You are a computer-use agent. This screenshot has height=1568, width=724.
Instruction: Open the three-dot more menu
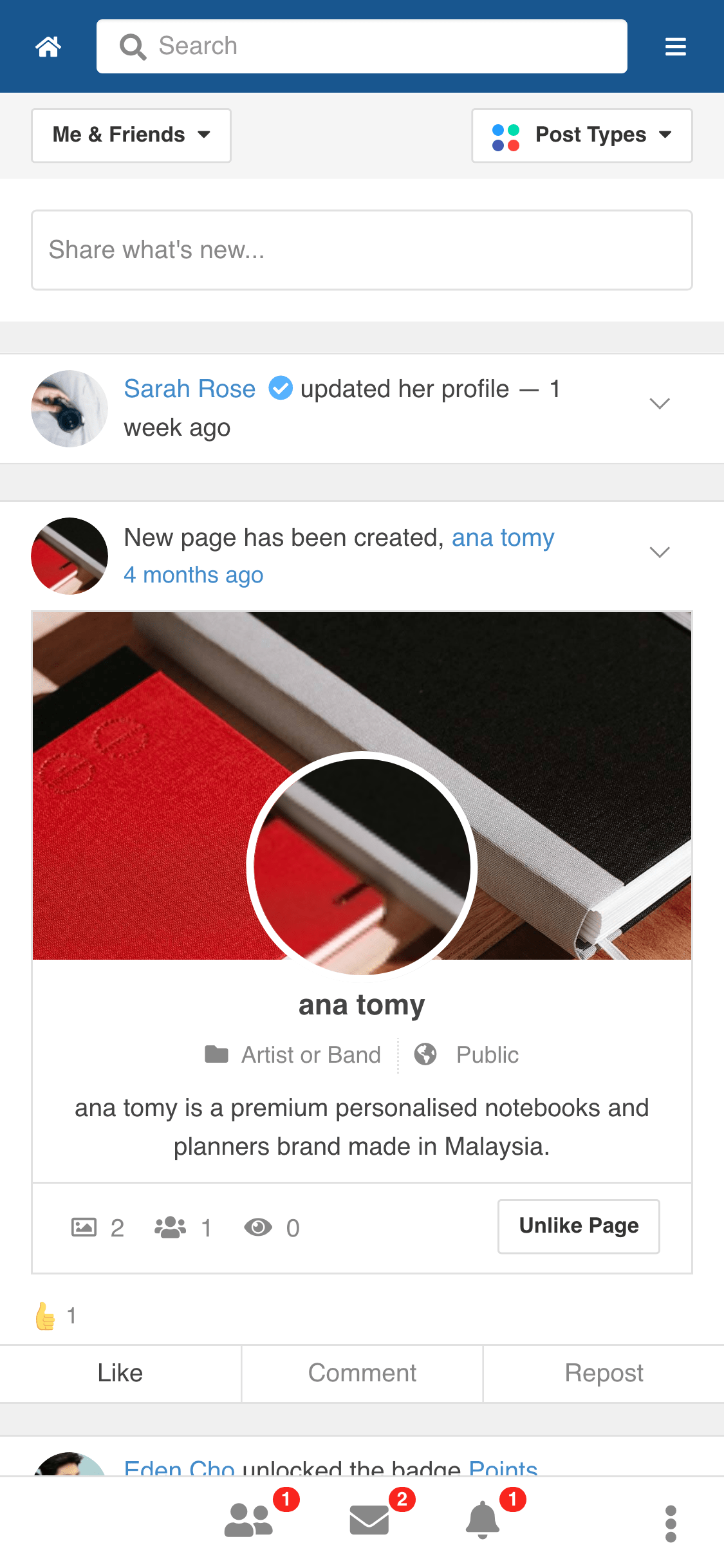pos(671,1523)
